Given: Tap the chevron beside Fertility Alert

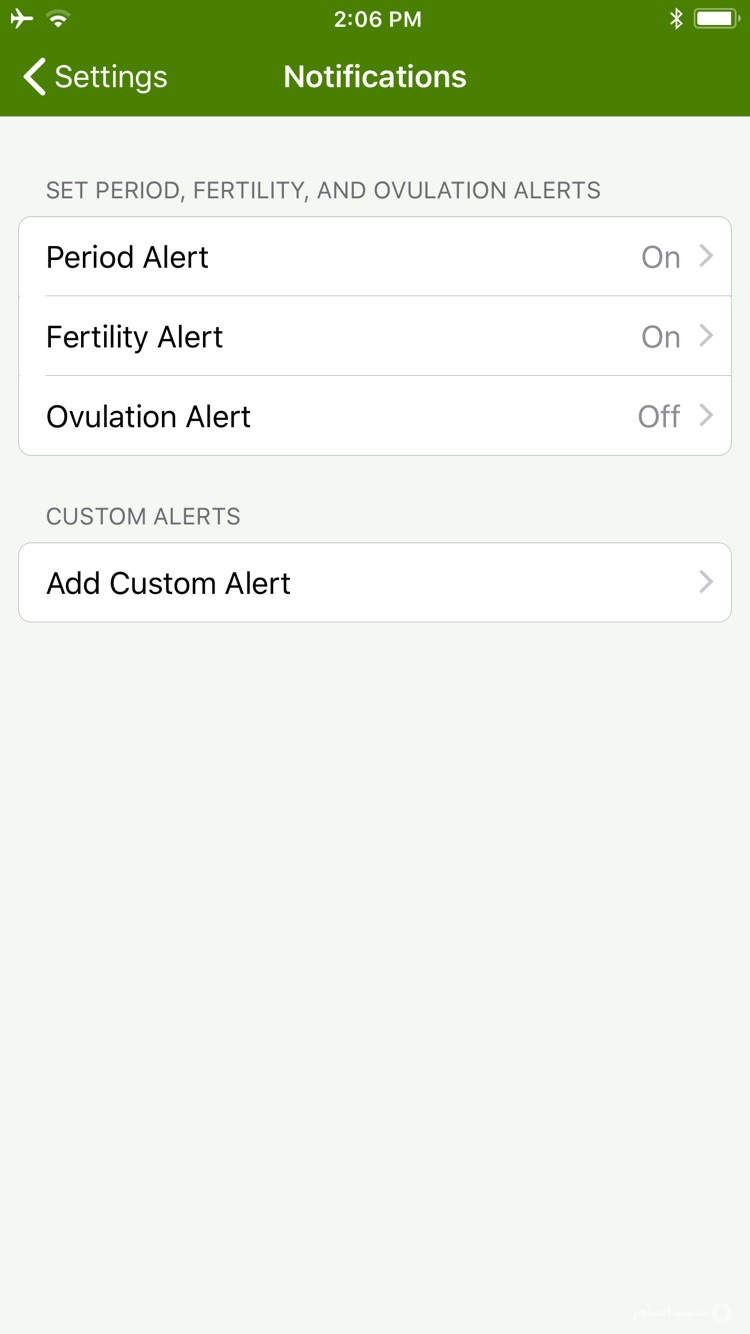Looking at the screenshot, I should click(x=706, y=337).
